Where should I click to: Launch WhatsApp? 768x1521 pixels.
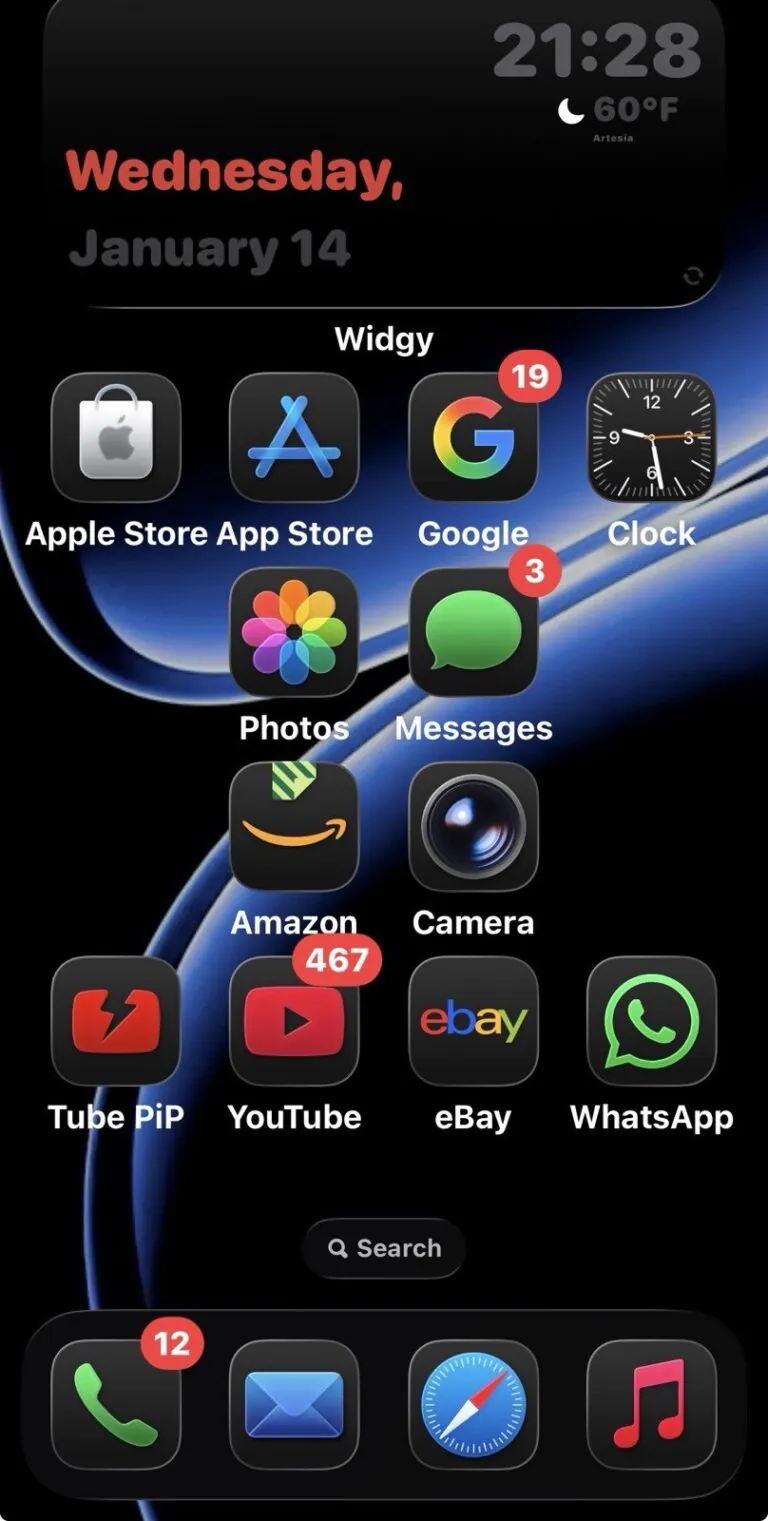click(651, 1021)
